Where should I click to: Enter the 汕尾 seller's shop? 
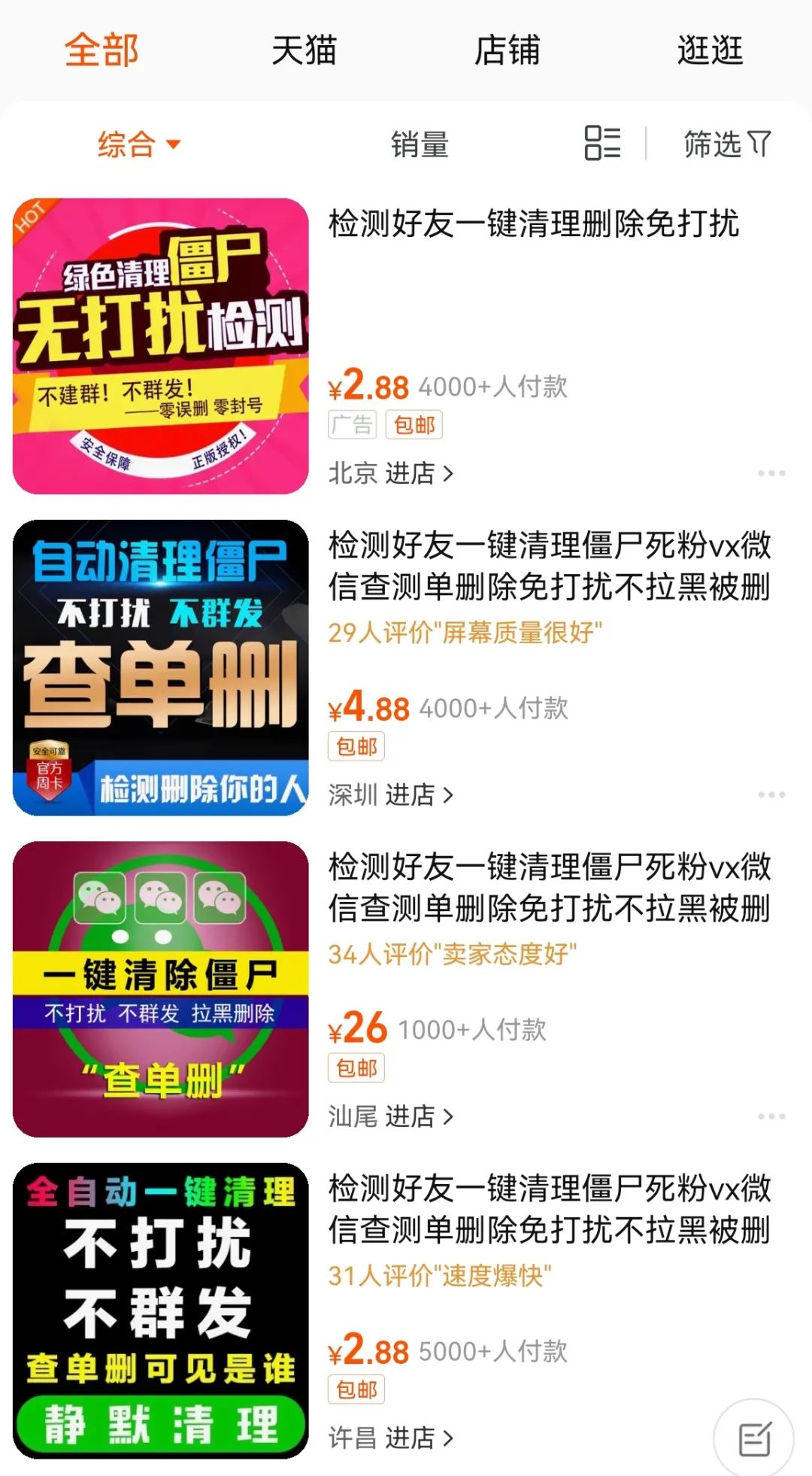click(x=391, y=1116)
